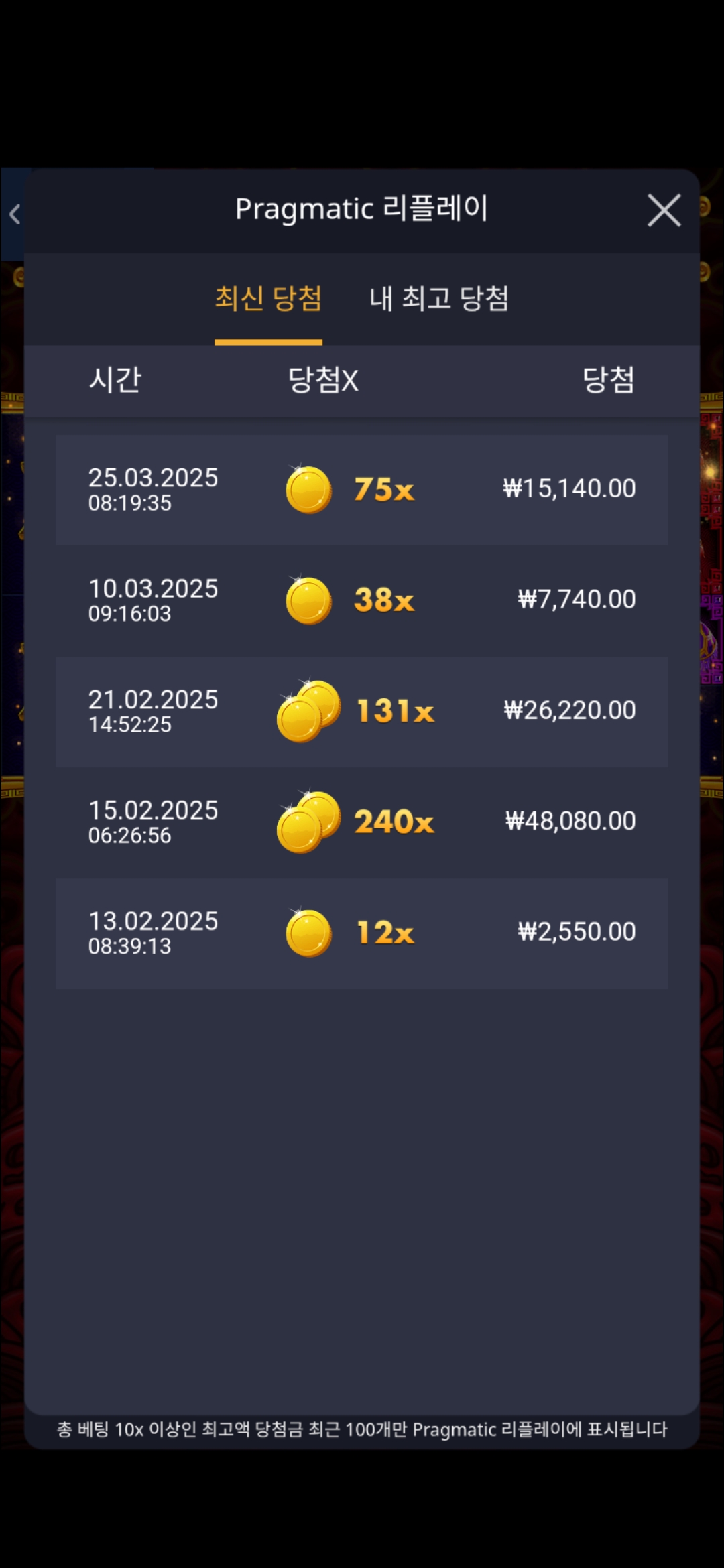Image resolution: width=724 pixels, height=1568 pixels.
Task: Select the 최신 당첨 tab
Action: [x=268, y=299]
